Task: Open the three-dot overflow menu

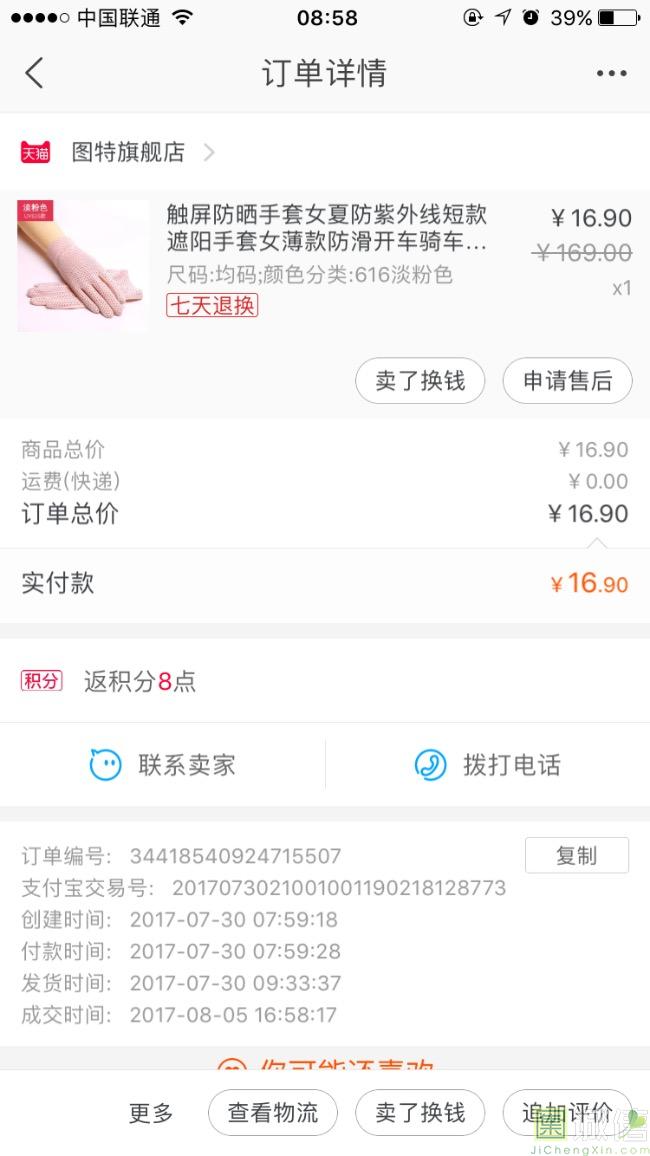Action: 611,73
